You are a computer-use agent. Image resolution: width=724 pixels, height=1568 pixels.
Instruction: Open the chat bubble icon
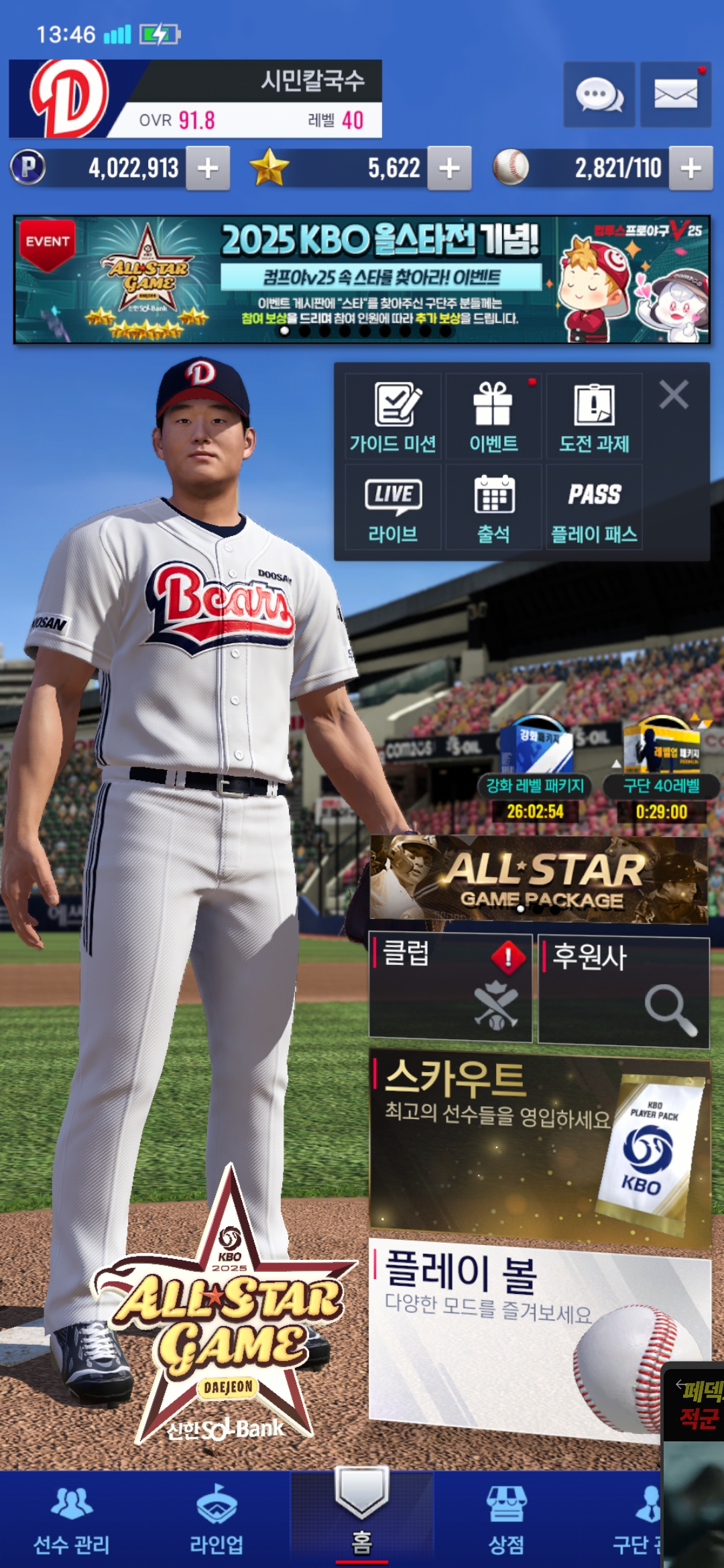point(599,94)
